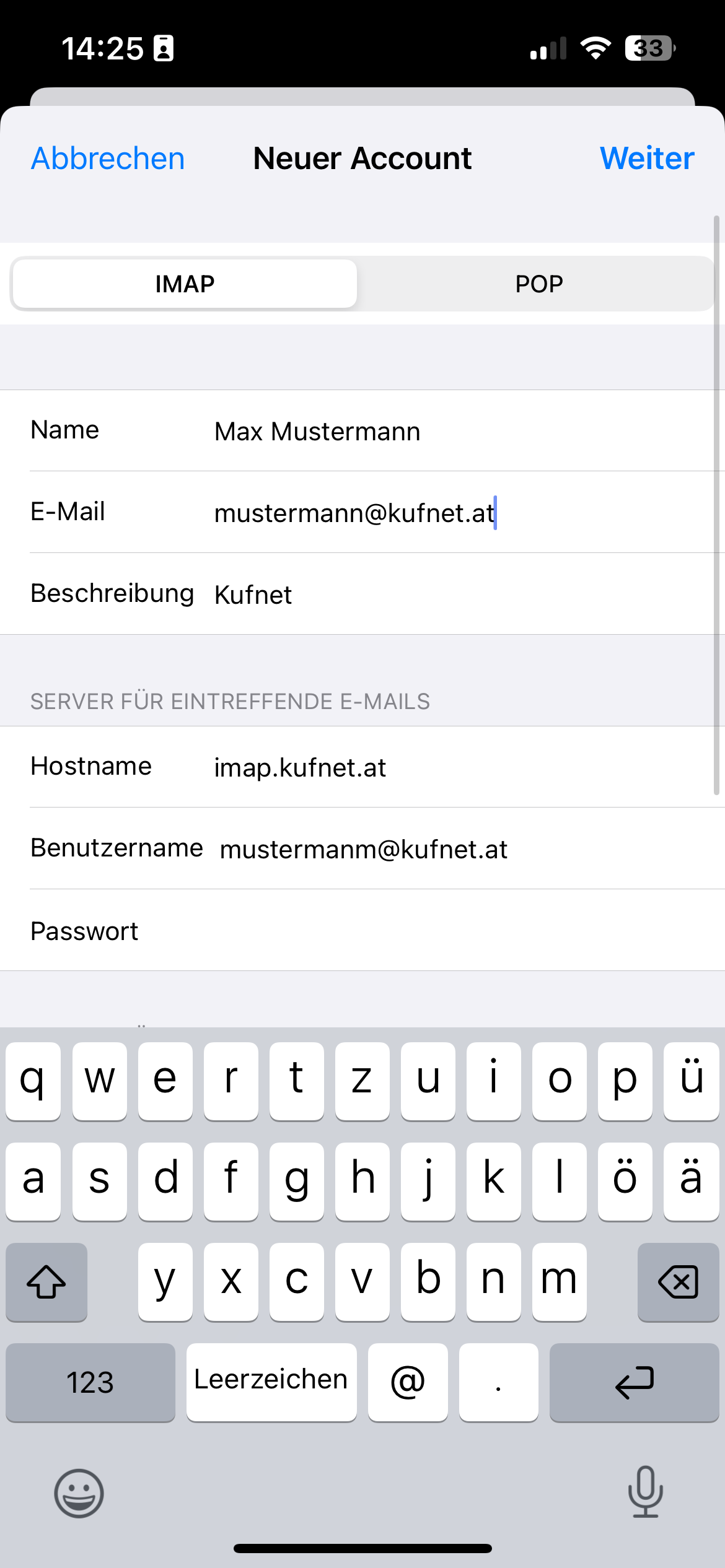Tap Weiter to continue
This screenshot has height=1568, width=725.
[x=646, y=159]
